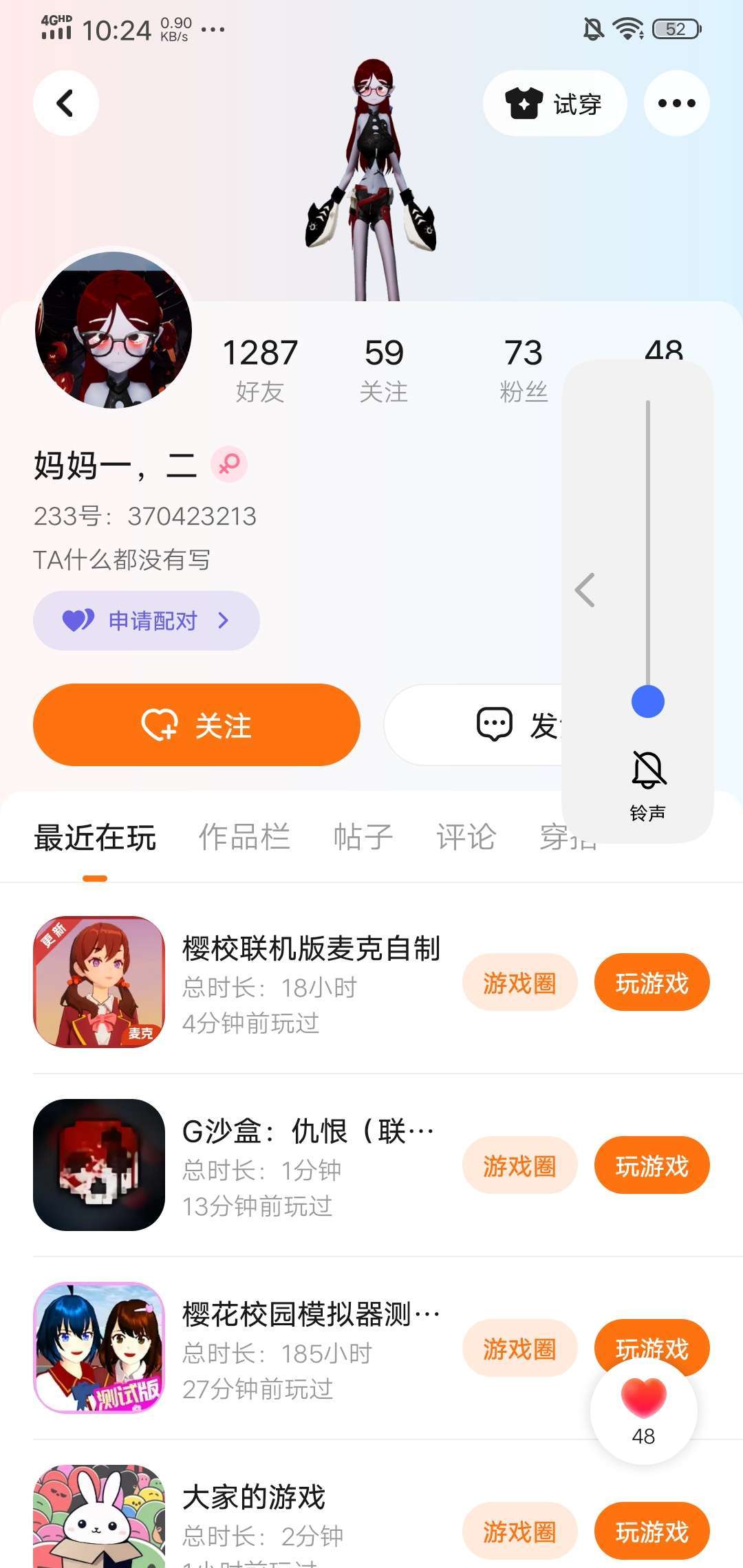Tap the floating heart like button
The height and width of the screenshot is (1568, 743).
pyautogui.click(x=644, y=1411)
